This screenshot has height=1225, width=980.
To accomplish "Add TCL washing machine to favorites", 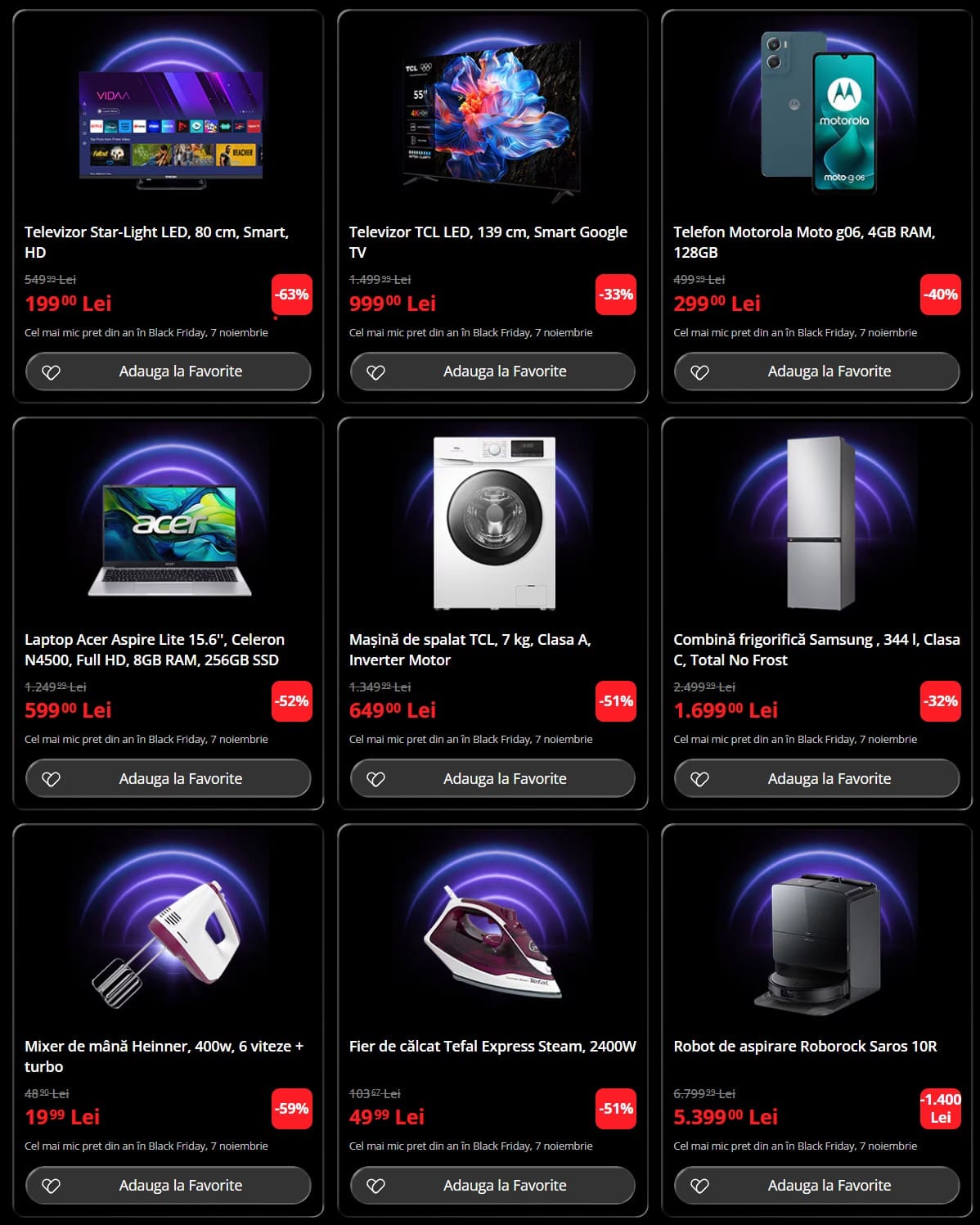I will pyautogui.click(x=492, y=778).
